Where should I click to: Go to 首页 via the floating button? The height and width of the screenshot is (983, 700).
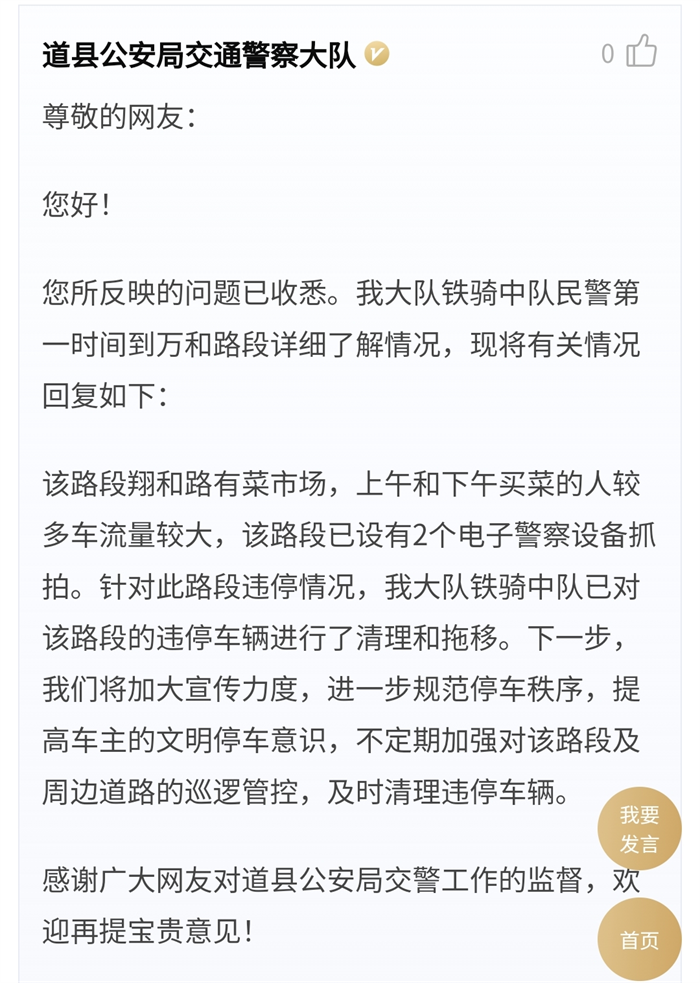[639, 939]
